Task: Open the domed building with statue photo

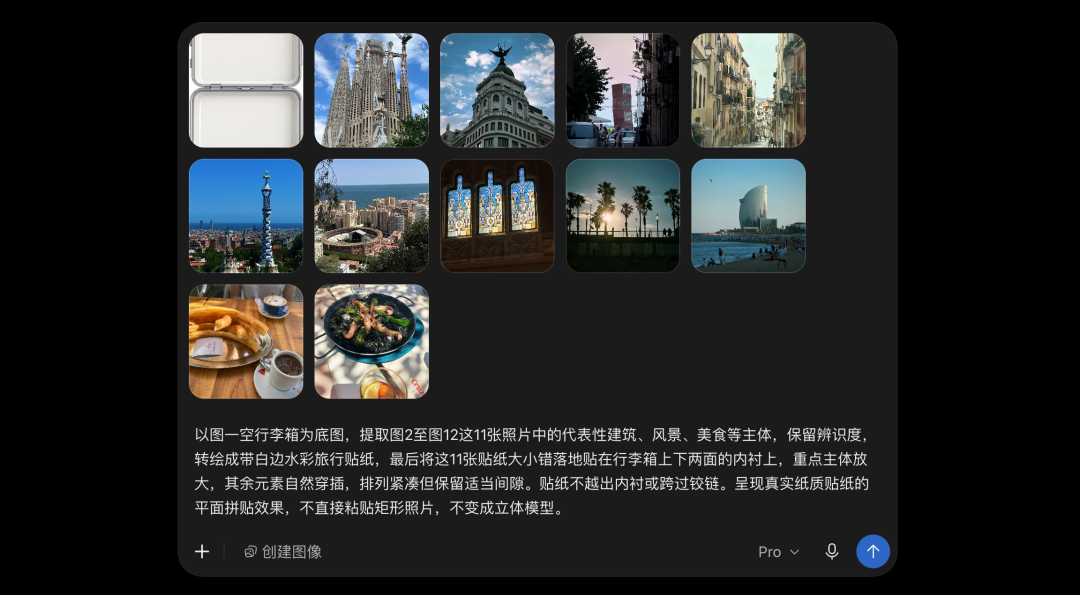Action: coord(497,90)
